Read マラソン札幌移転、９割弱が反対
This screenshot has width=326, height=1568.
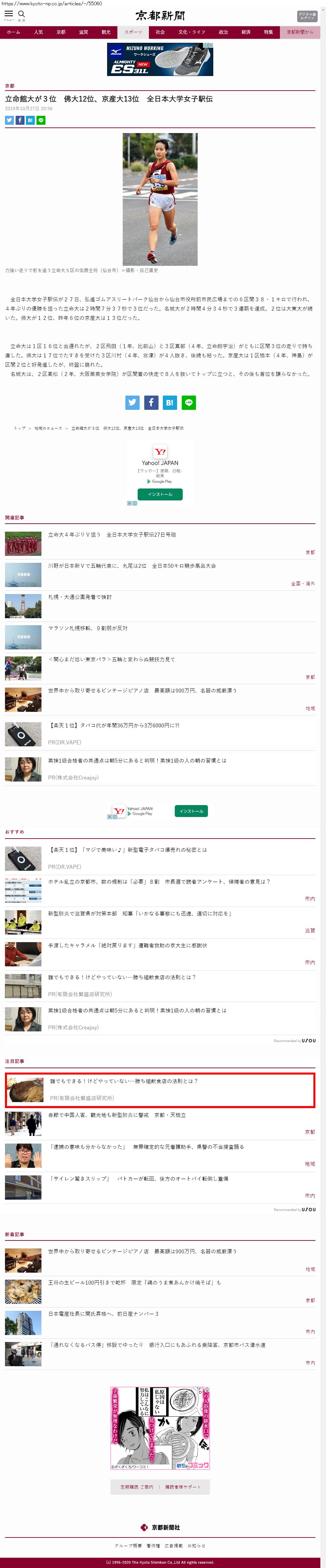click(x=88, y=628)
